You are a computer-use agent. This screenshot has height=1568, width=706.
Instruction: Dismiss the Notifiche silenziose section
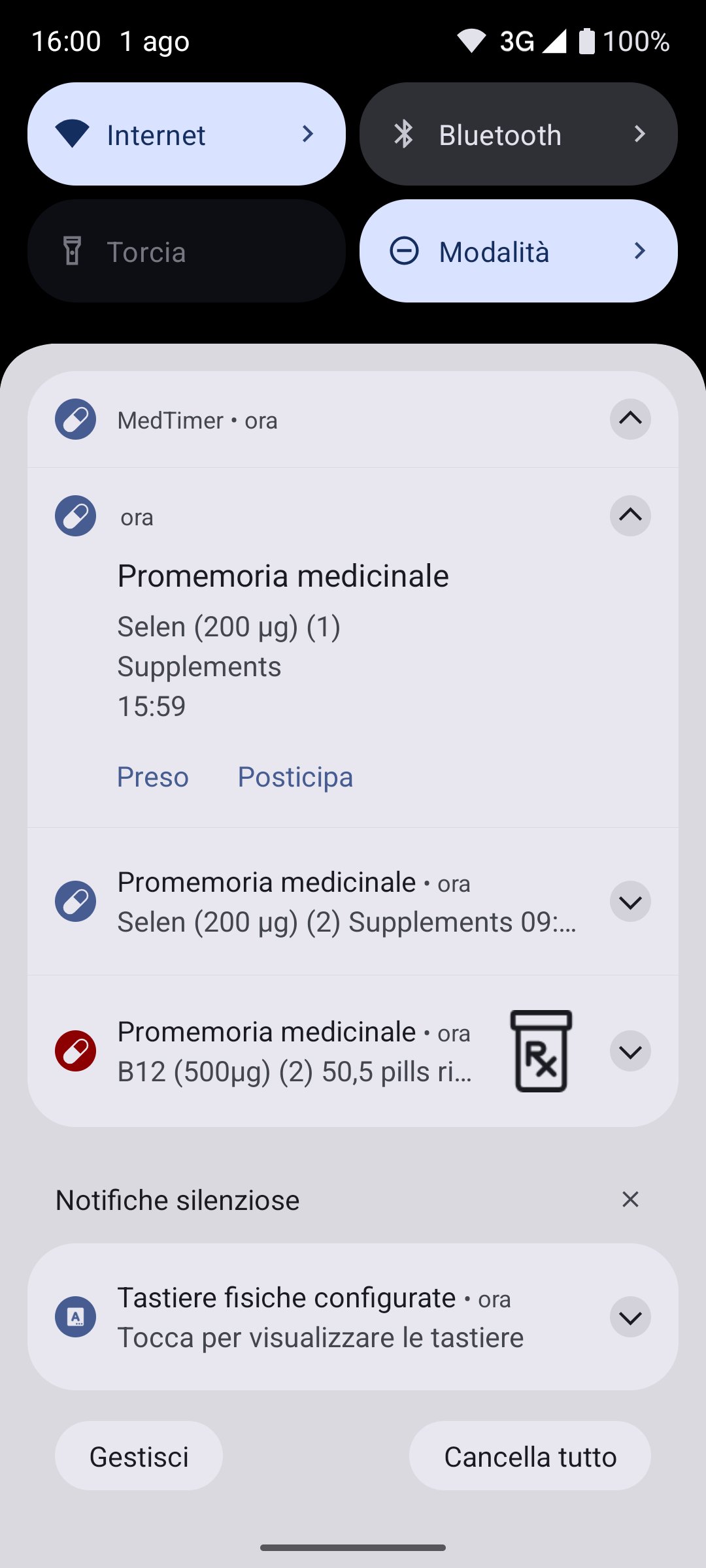click(630, 1200)
